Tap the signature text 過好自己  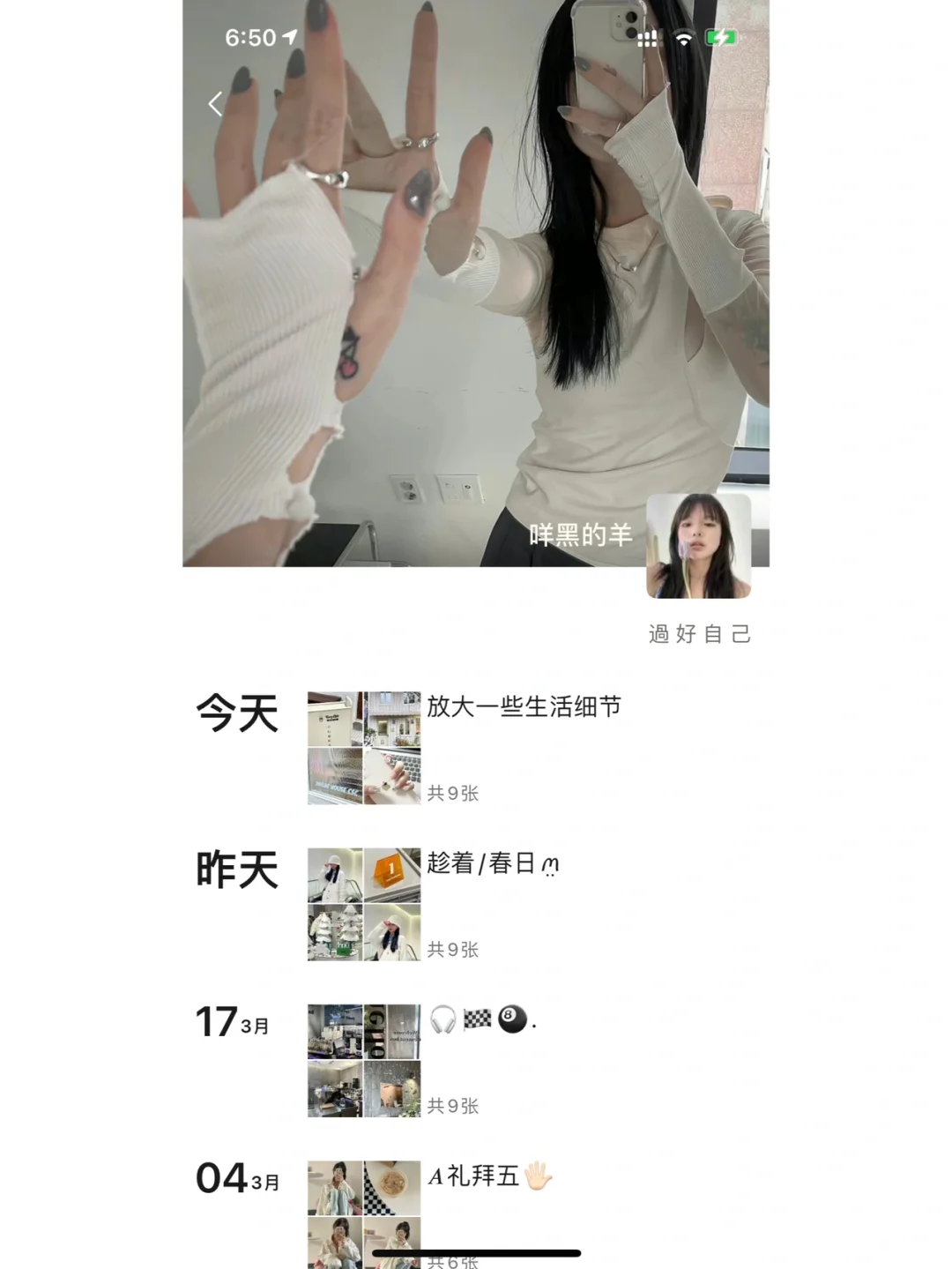pyautogui.click(x=699, y=635)
